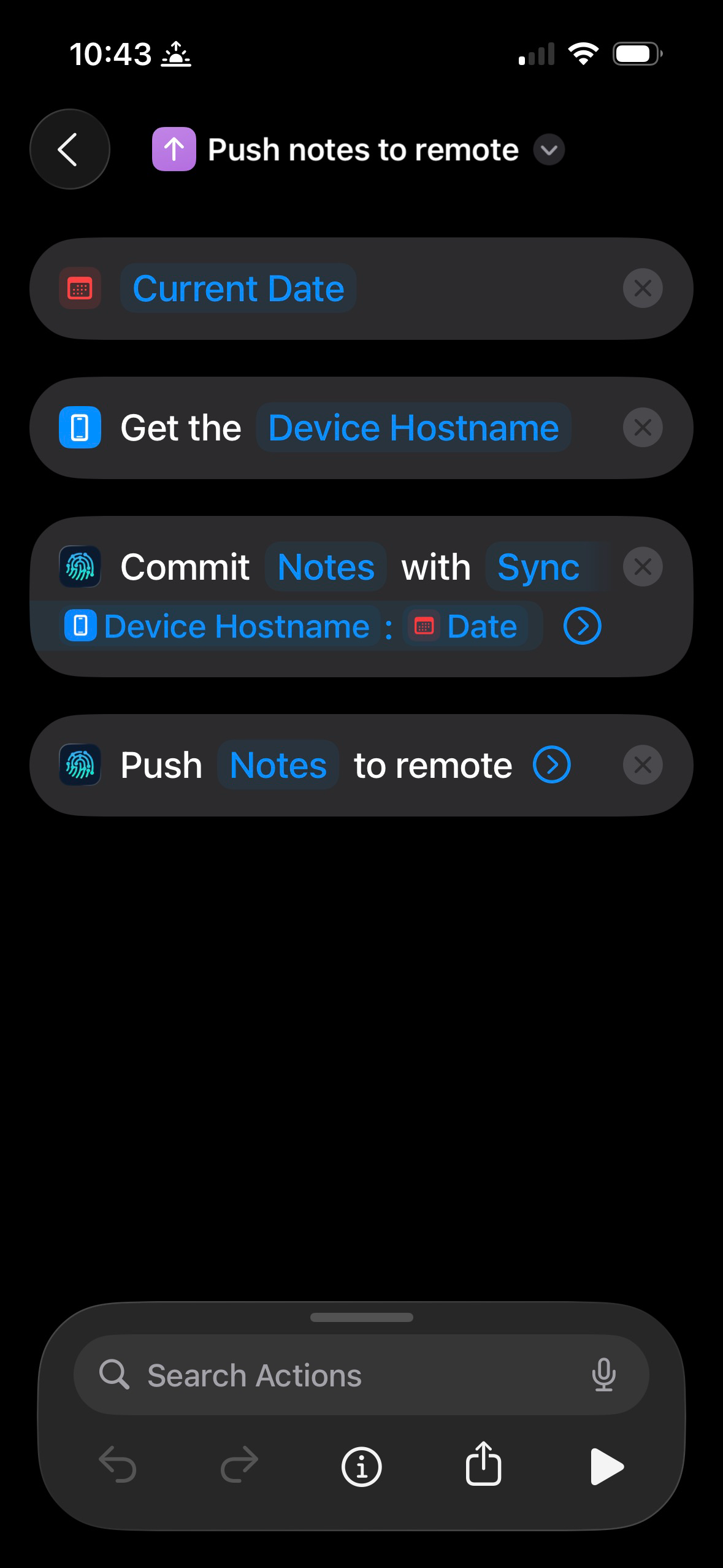Undo the last edit

[117, 1466]
